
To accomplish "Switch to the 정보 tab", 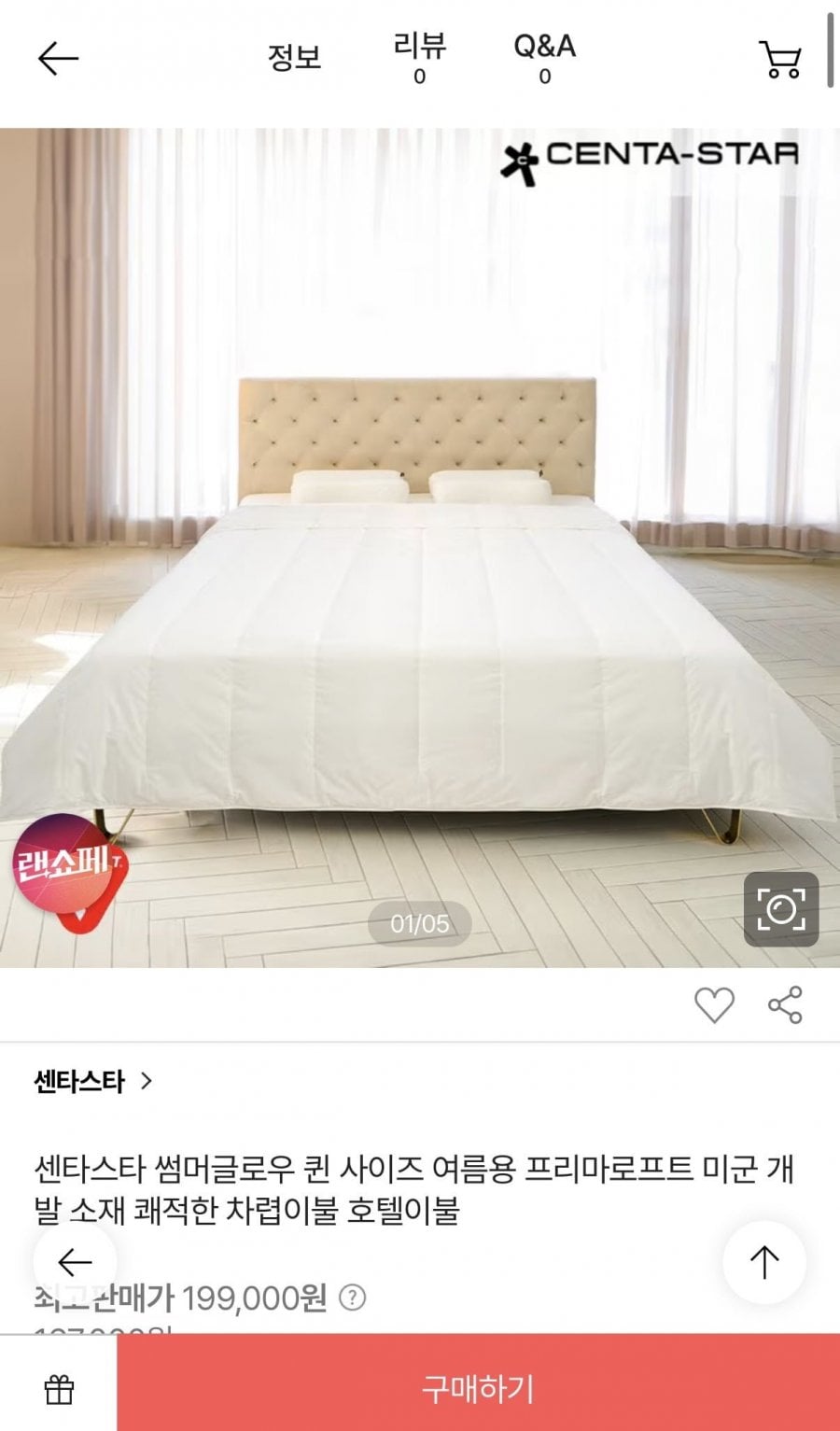I will click(x=294, y=58).
